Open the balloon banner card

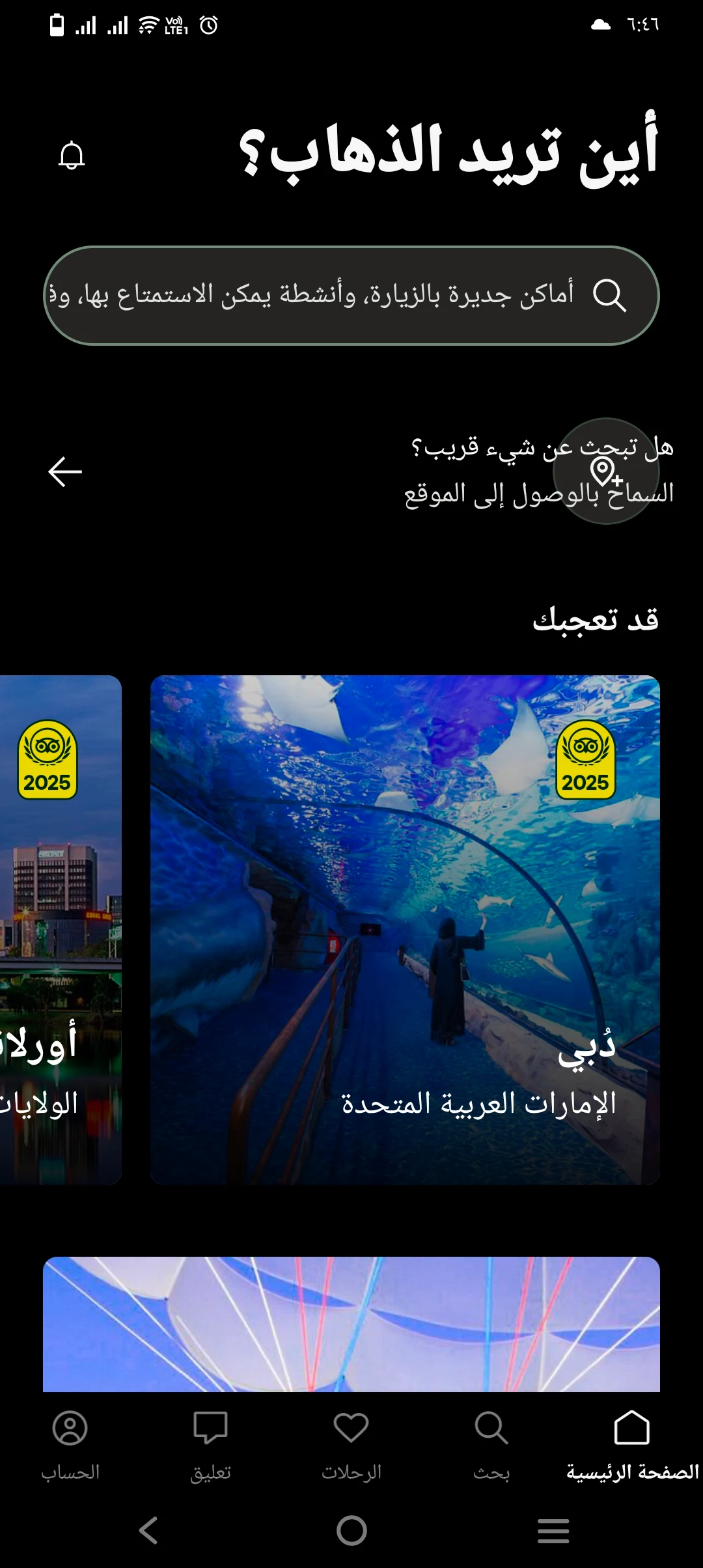[351, 1324]
